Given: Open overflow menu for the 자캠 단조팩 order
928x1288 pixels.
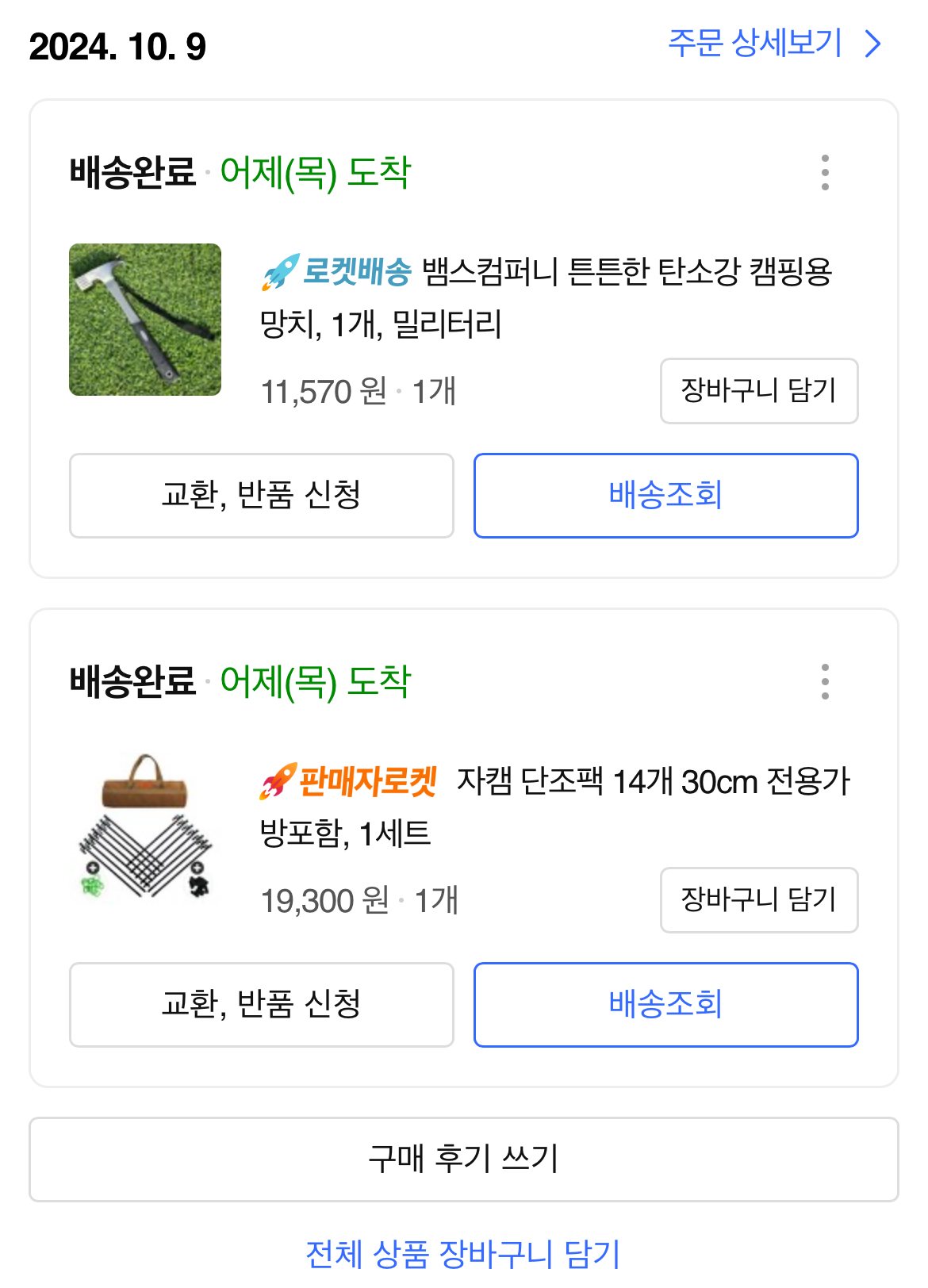Looking at the screenshot, I should click(825, 681).
